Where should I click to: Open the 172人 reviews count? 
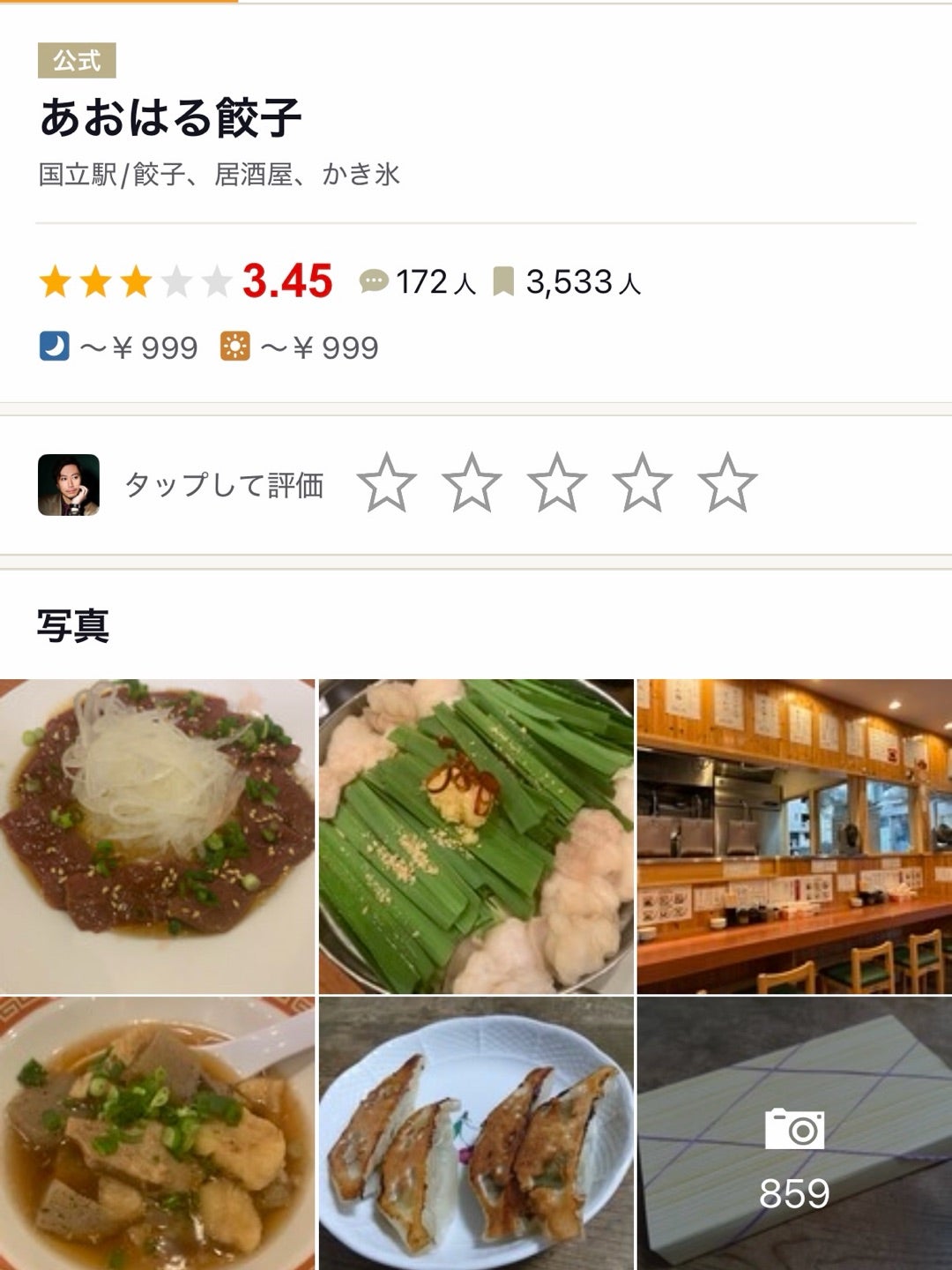[x=419, y=282]
